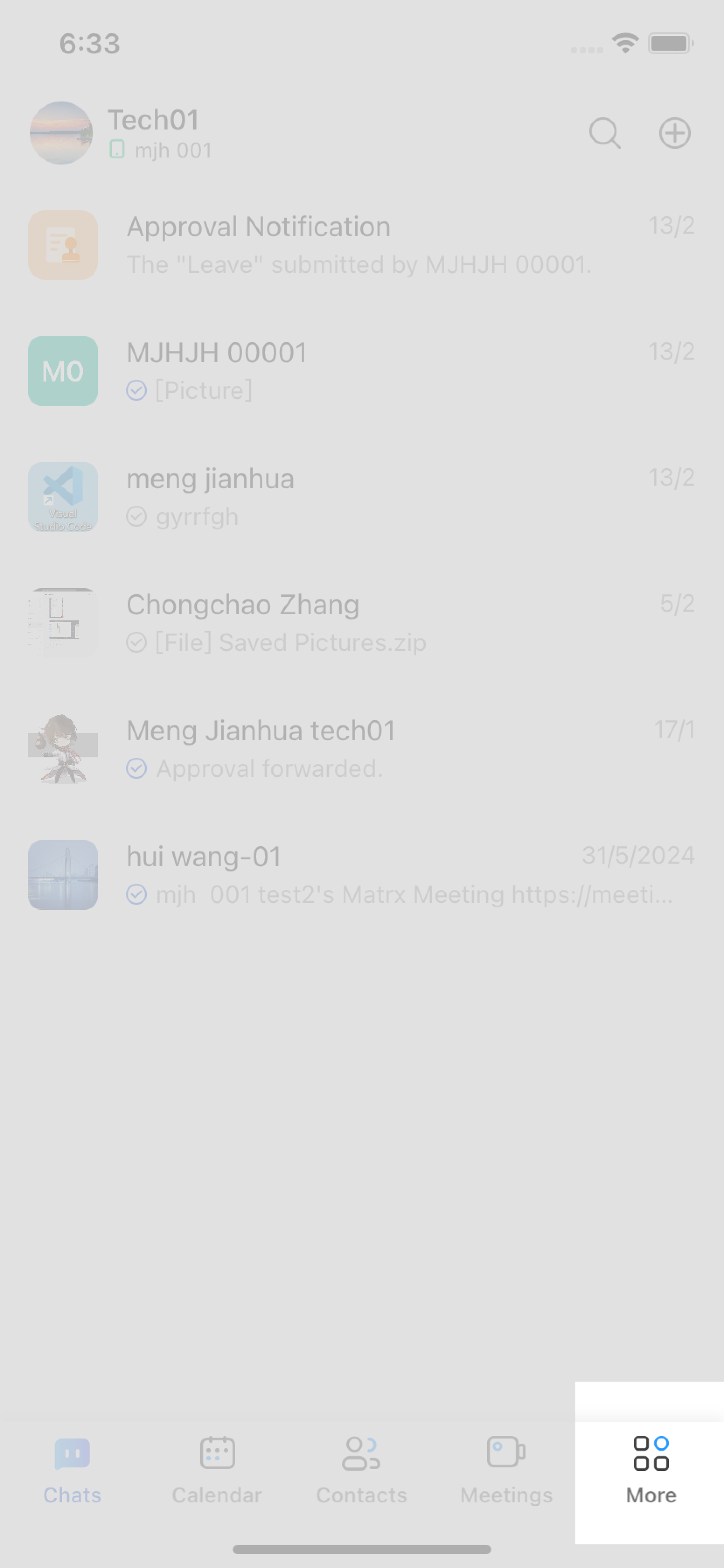Switch to the Calendar tab
This screenshot has height=1568, width=724.
point(217,1467)
